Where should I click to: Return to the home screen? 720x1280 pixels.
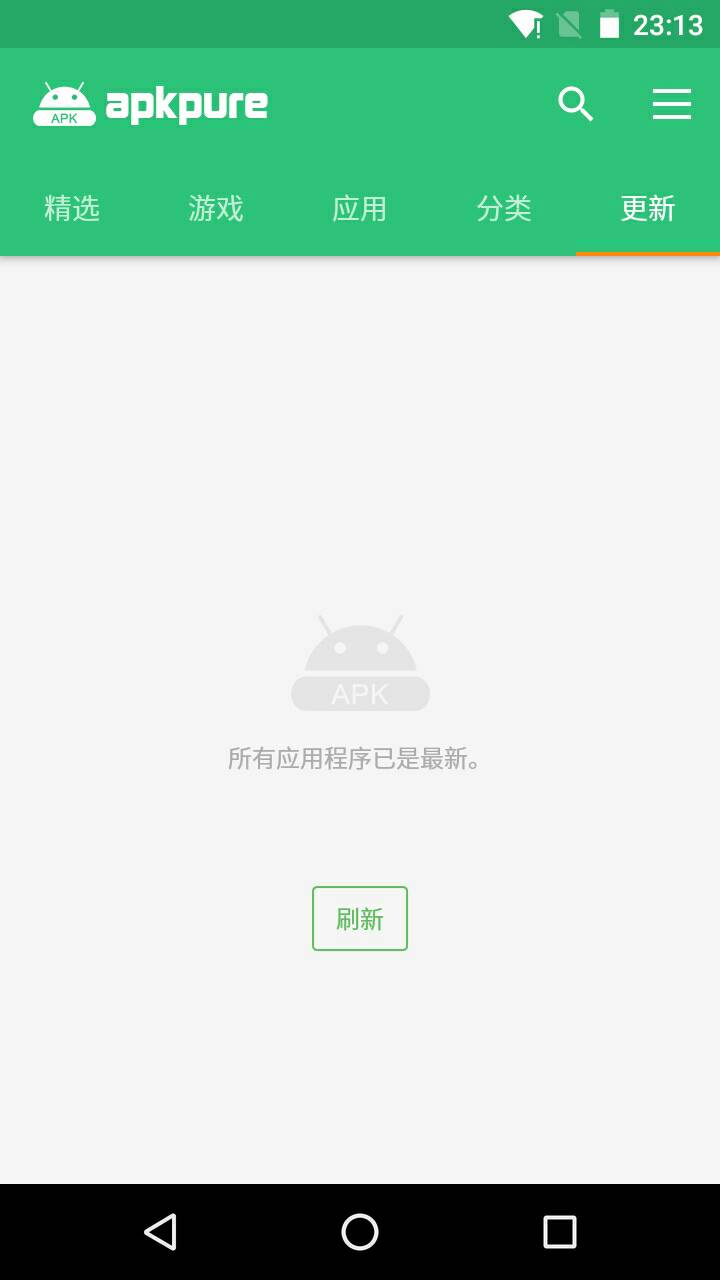[x=360, y=1232]
